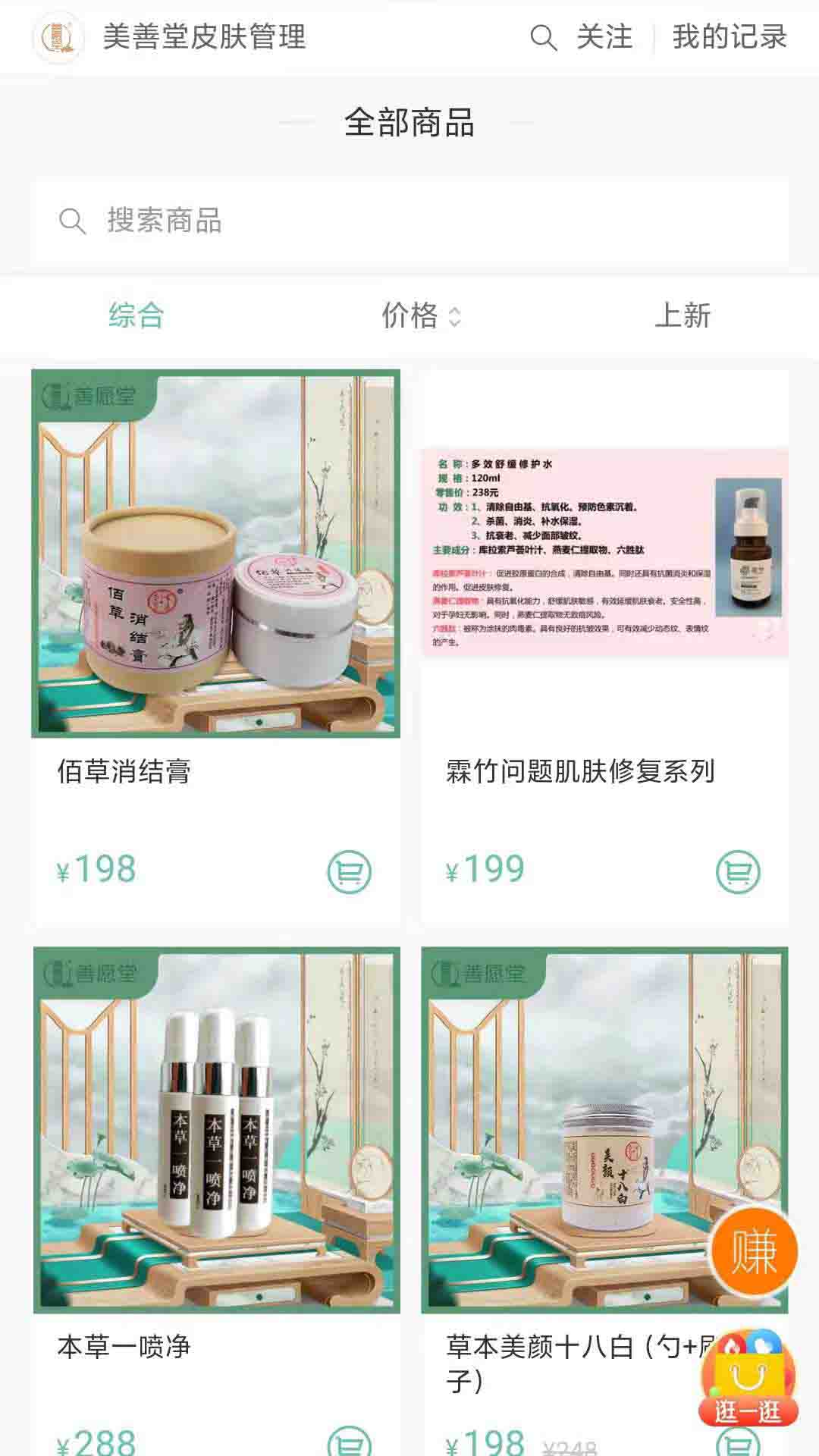Tap 关注 to follow the store

pyautogui.click(x=604, y=37)
